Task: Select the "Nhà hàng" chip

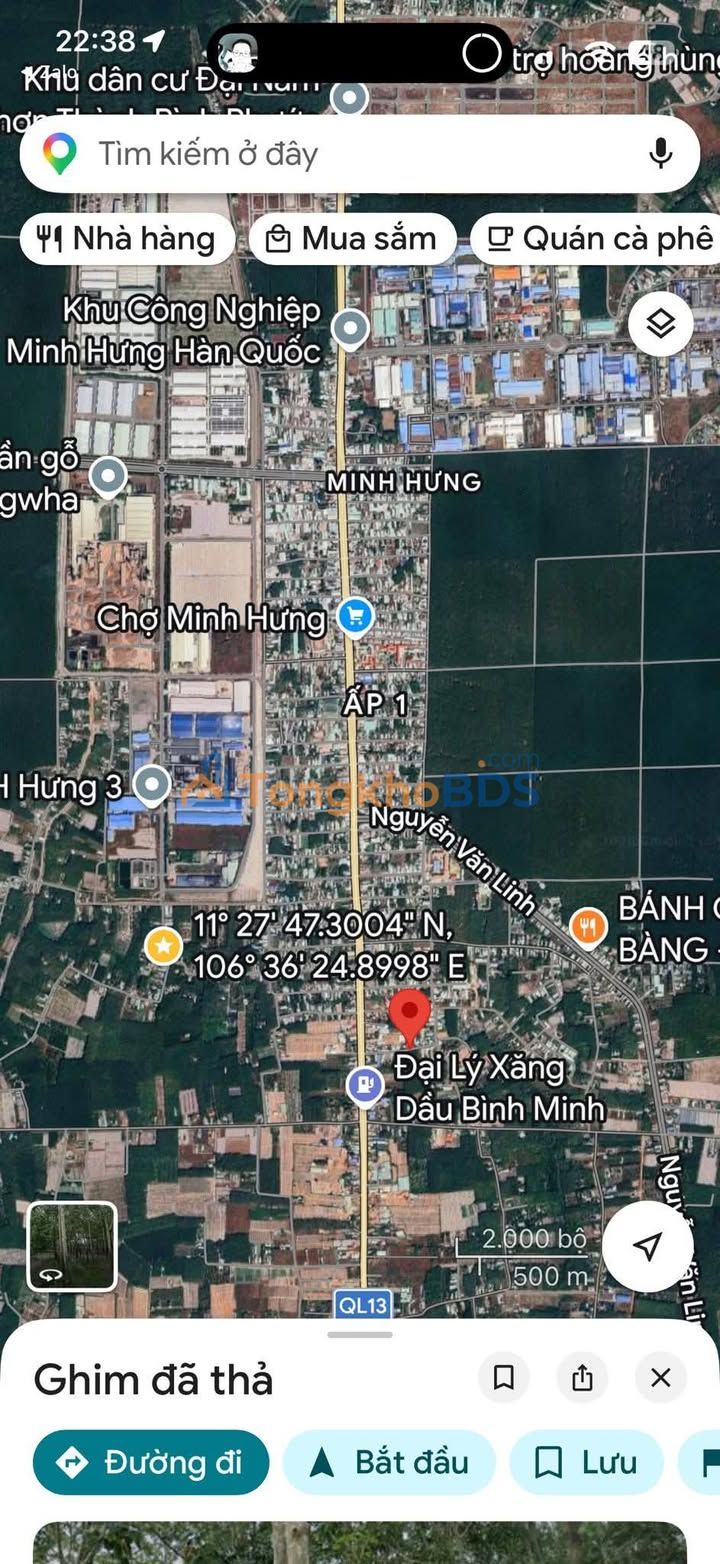Action: pyautogui.click(x=127, y=239)
